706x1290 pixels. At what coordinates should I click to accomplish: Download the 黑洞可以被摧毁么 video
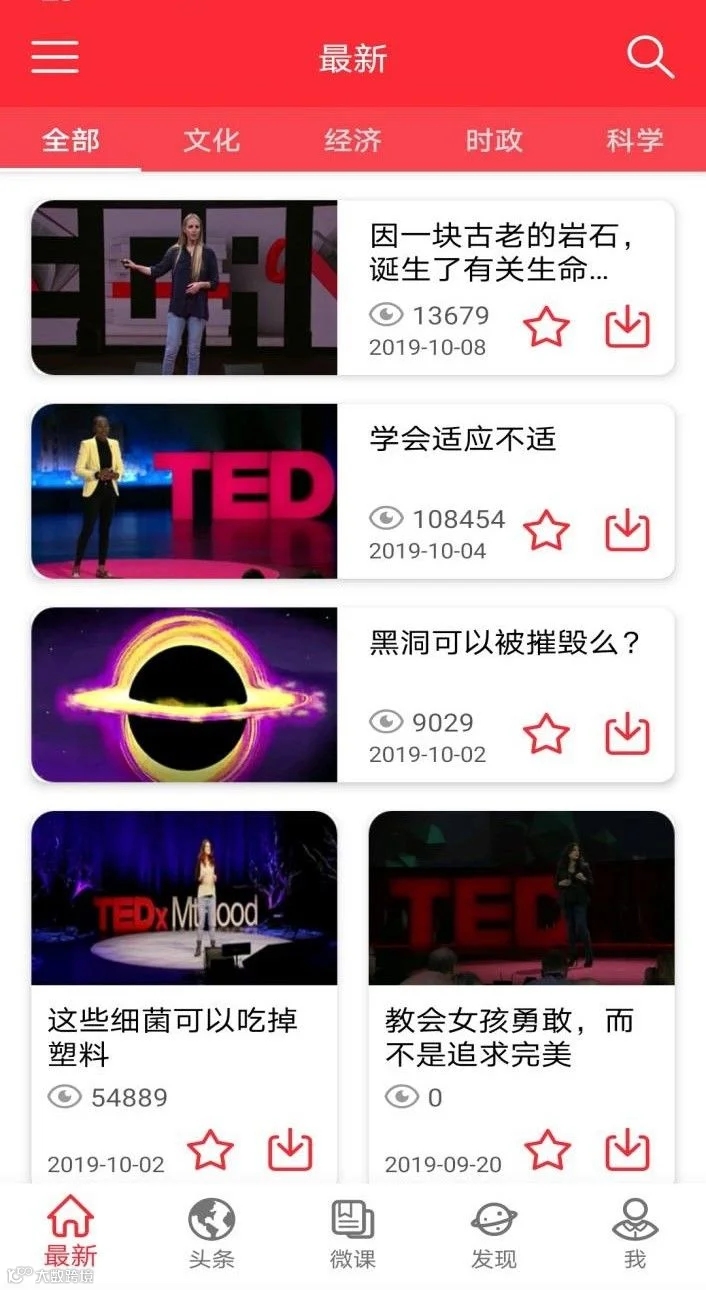click(628, 734)
